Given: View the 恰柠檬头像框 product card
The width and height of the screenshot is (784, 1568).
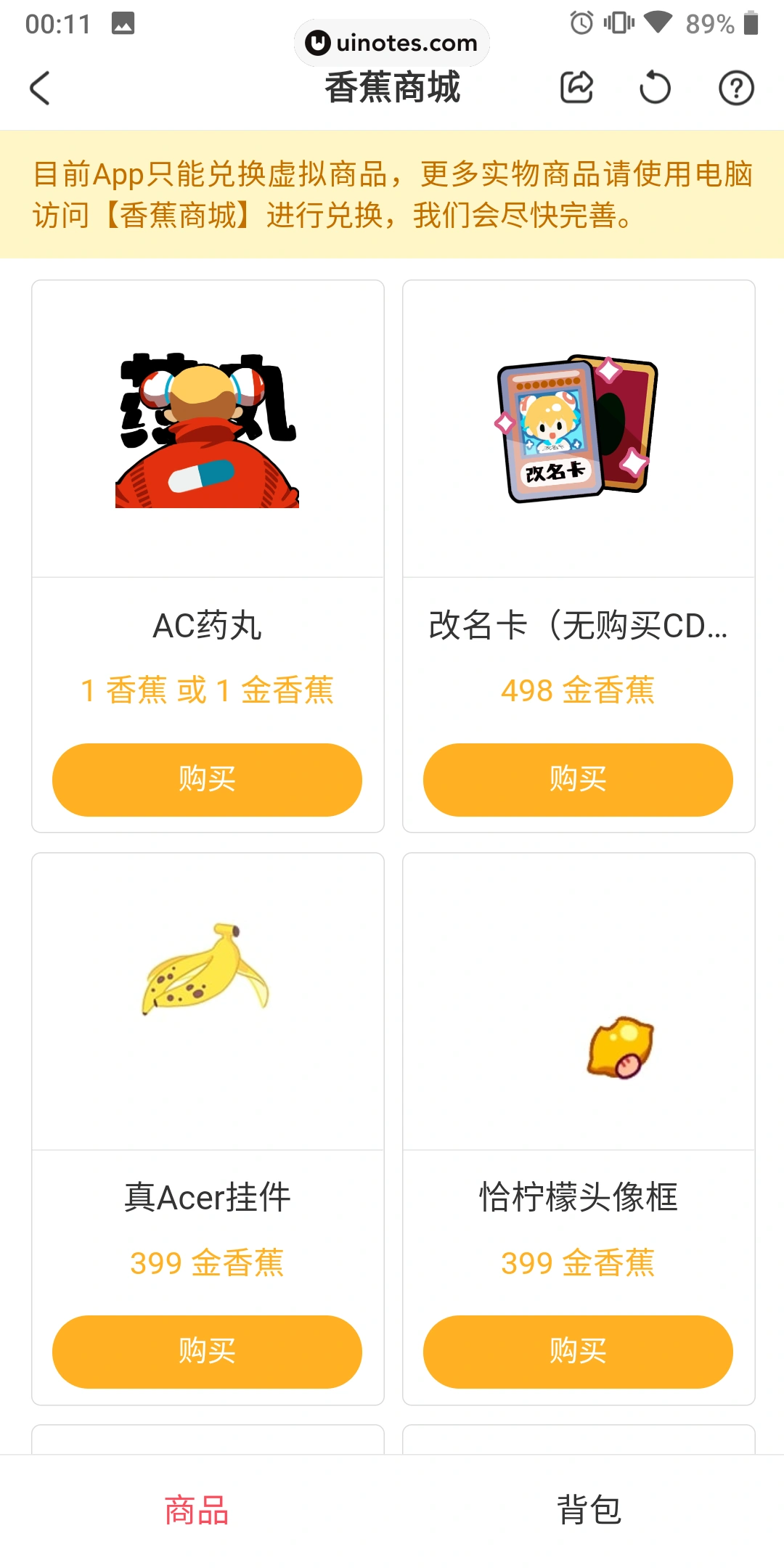Looking at the screenshot, I should pos(579,1002).
